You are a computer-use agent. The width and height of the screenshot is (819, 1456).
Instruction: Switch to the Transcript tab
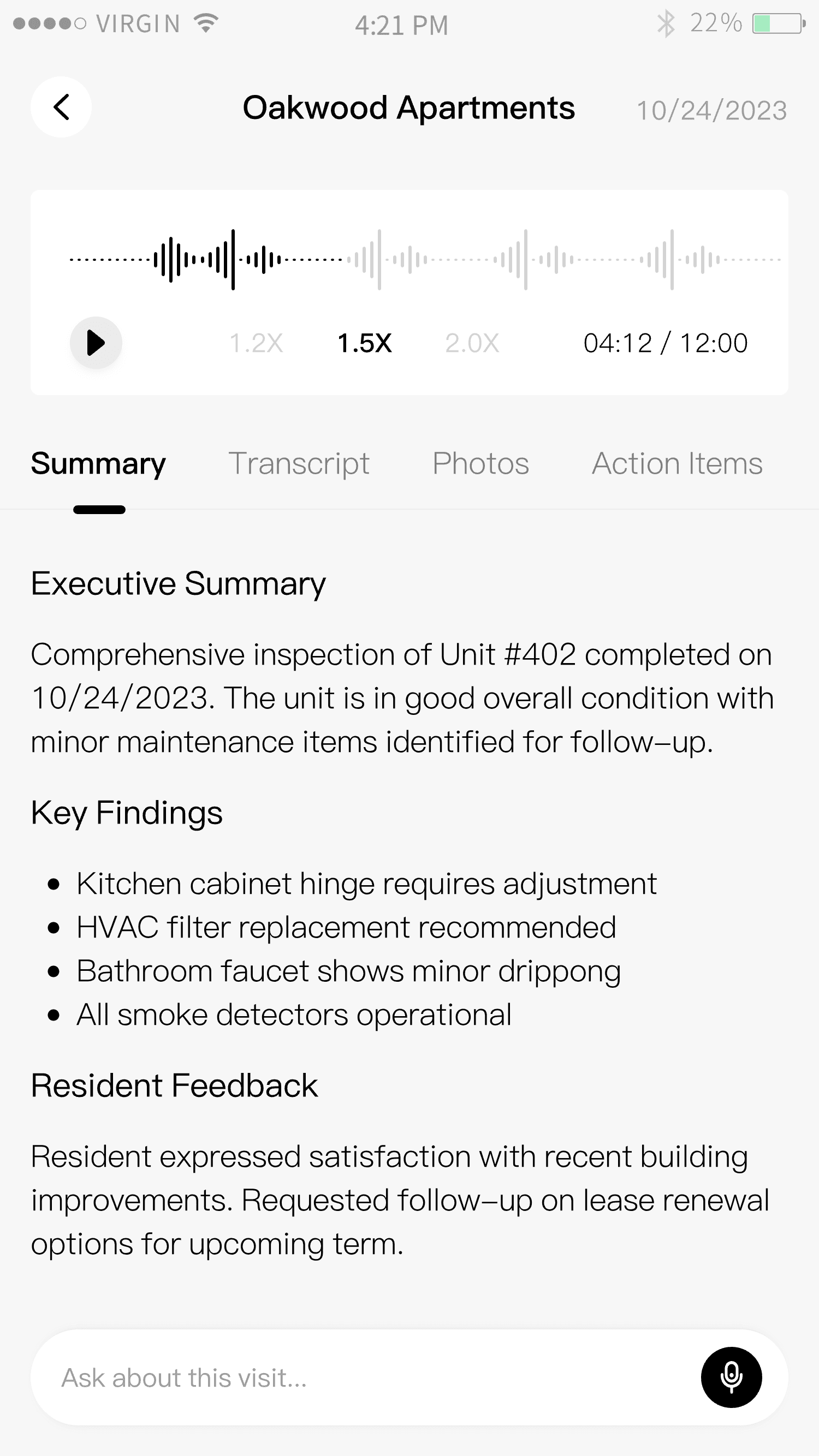300,463
